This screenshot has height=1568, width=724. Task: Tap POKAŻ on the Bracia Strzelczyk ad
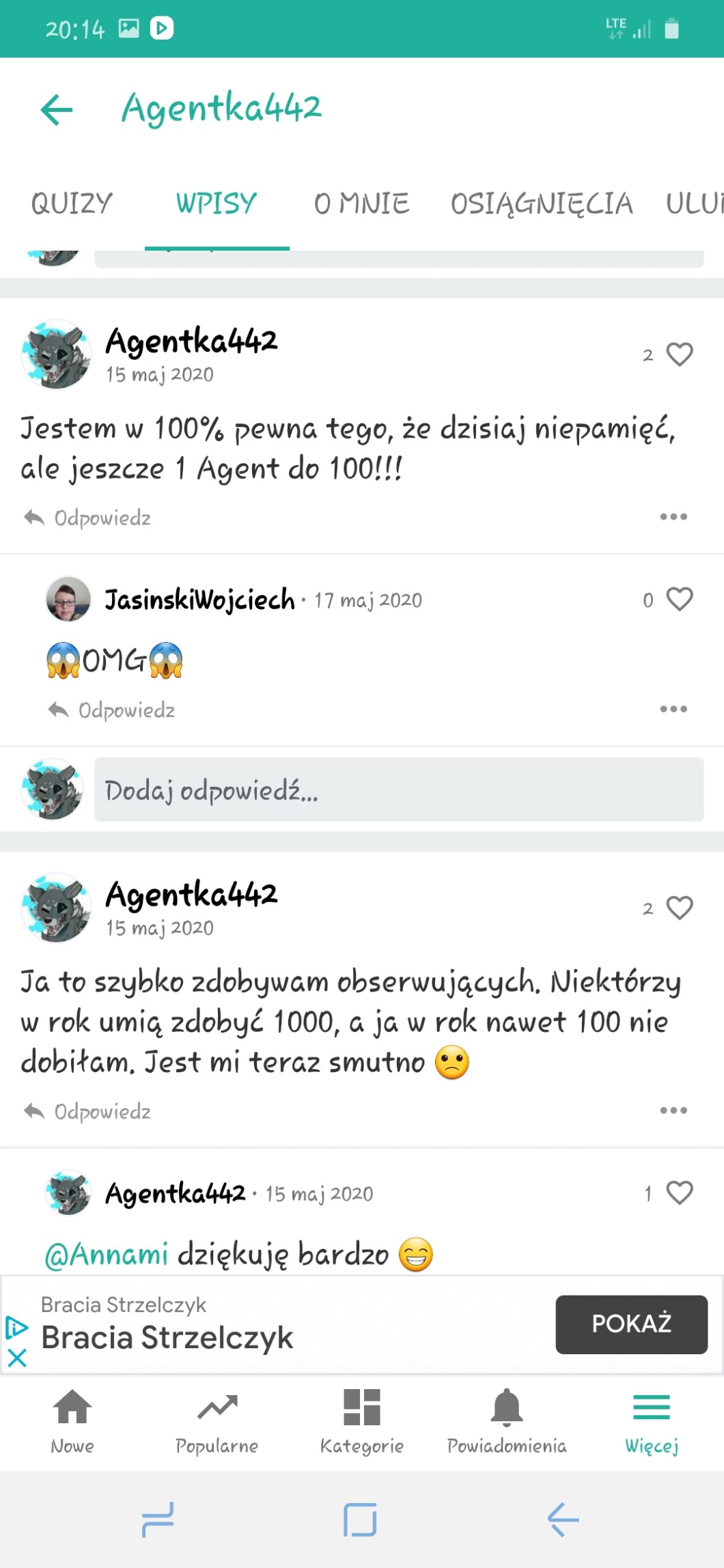(631, 1324)
